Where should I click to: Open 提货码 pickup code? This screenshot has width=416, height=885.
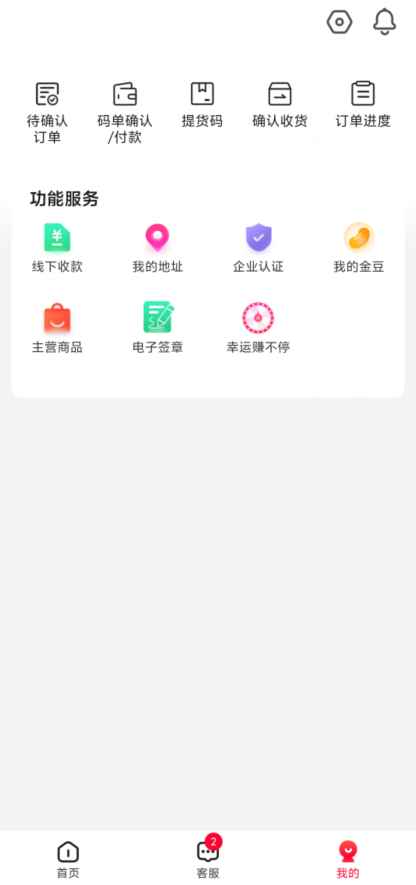(202, 105)
